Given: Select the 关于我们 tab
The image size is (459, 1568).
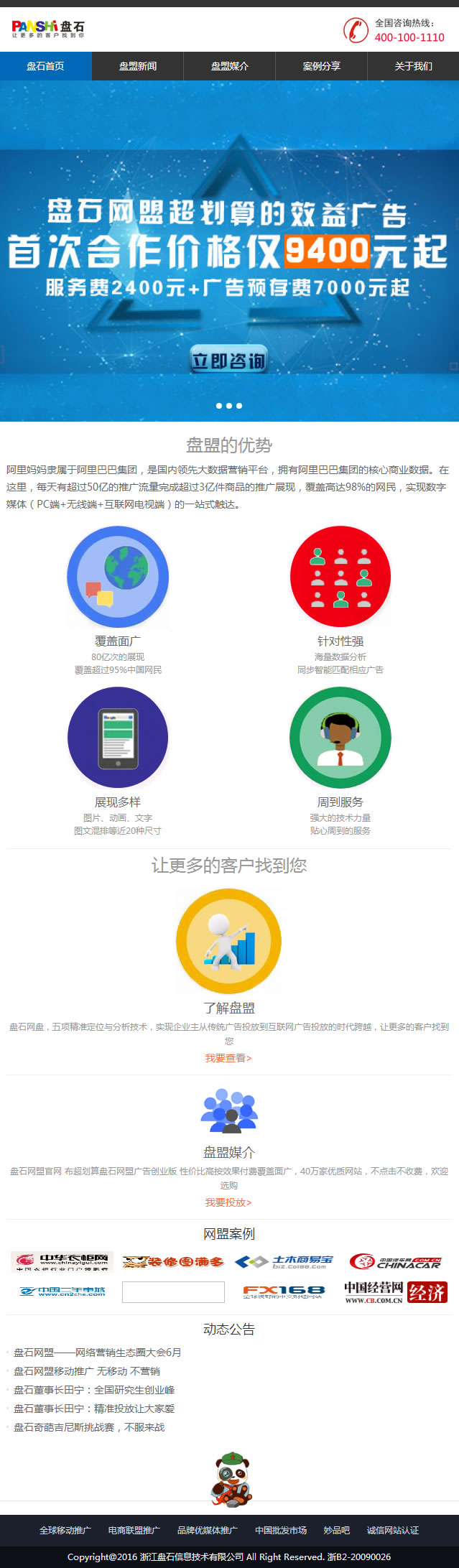Looking at the screenshot, I should [x=413, y=66].
